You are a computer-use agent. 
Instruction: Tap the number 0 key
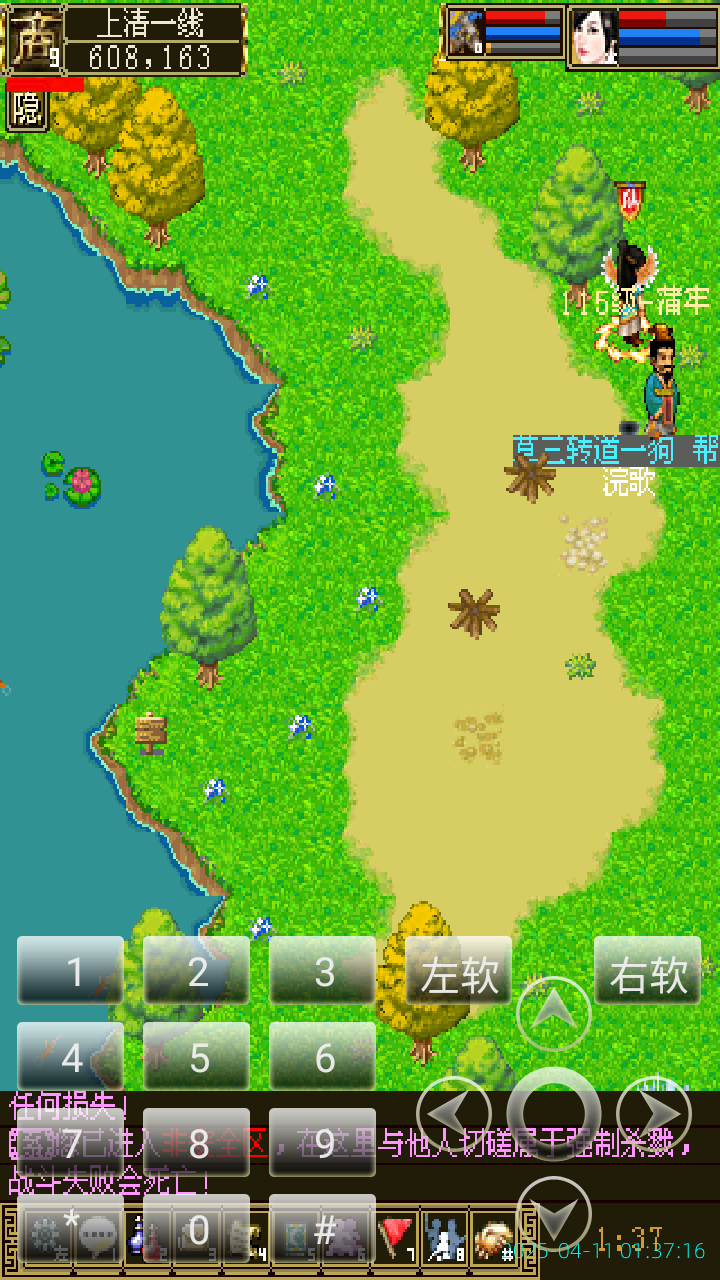coord(196,1230)
